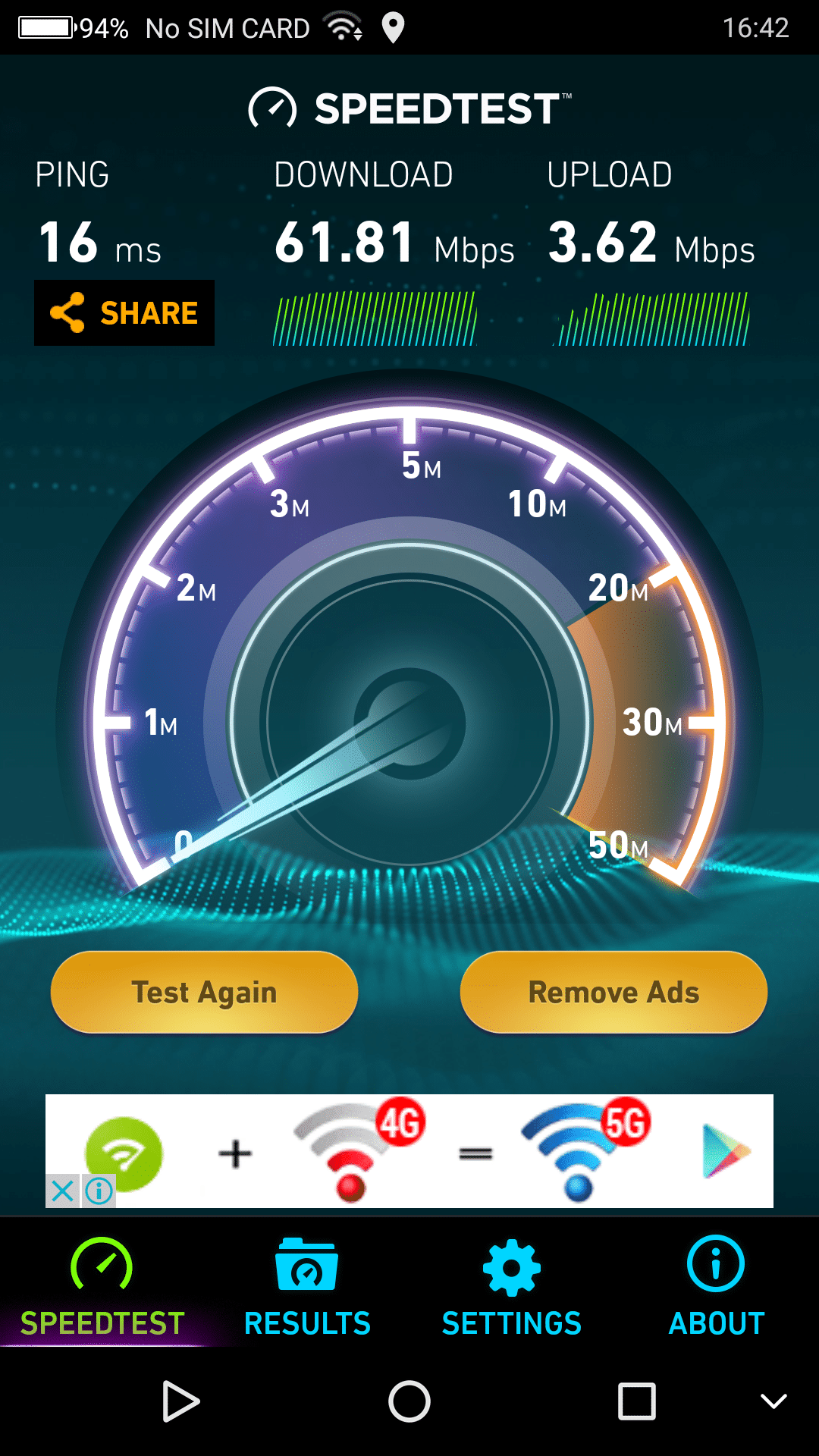Screen dimensions: 819x1456
Task: Tap the system back triangle button
Action: point(180,1401)
